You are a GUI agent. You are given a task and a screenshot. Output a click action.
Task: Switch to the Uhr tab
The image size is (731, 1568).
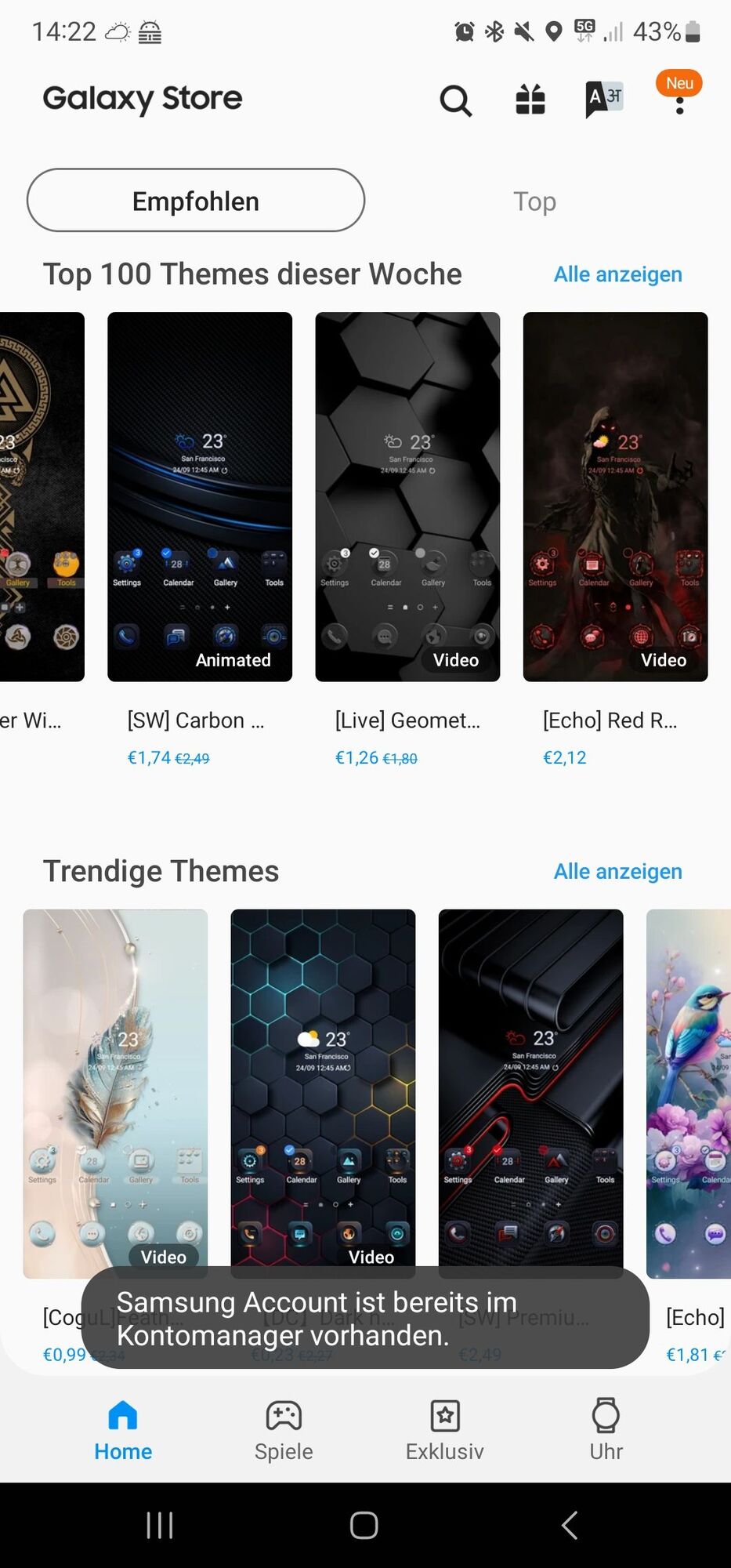606,1429
